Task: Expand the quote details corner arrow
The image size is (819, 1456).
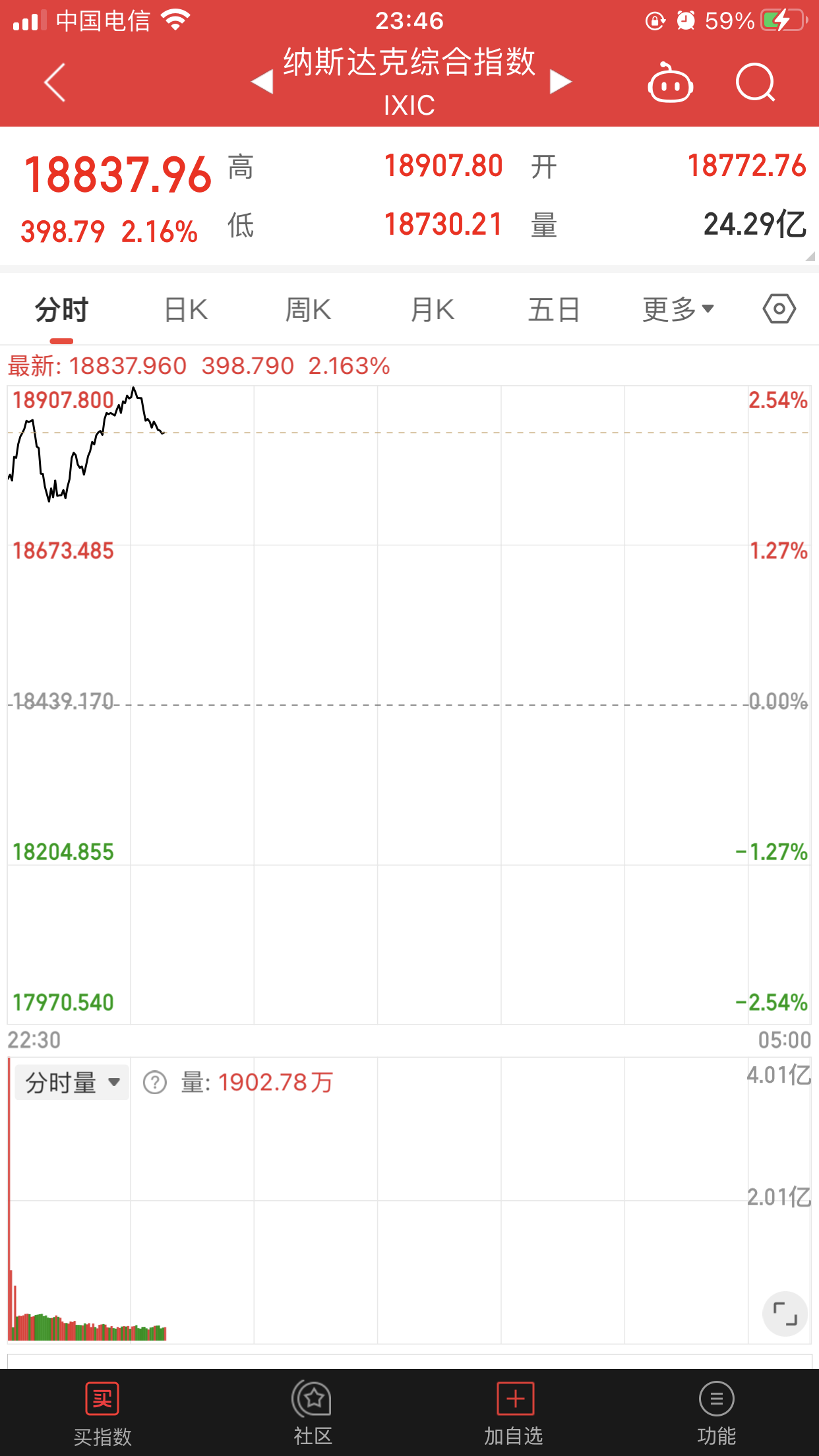Action: (810, 257)
